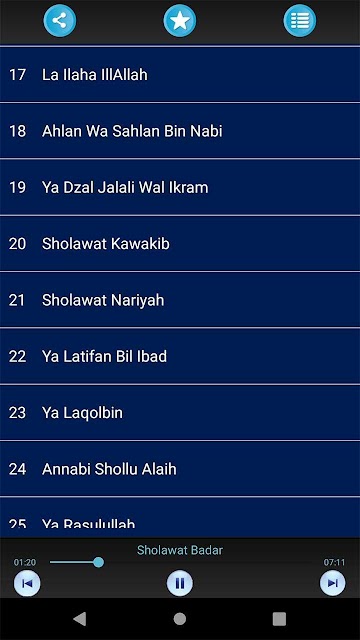Play Annabi Shollu Alaih

tap(180, 469)
